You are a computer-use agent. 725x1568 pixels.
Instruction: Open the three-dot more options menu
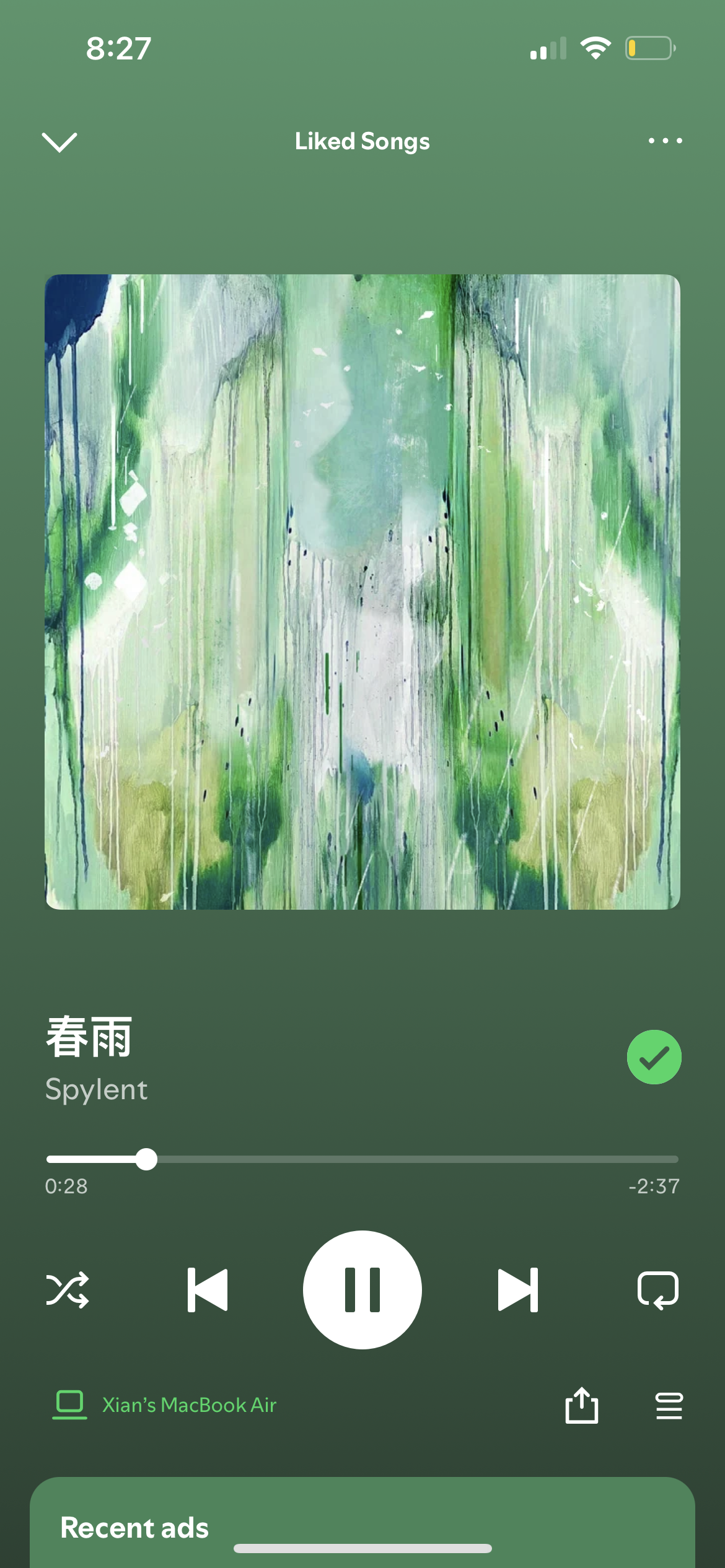coord(665,141)
